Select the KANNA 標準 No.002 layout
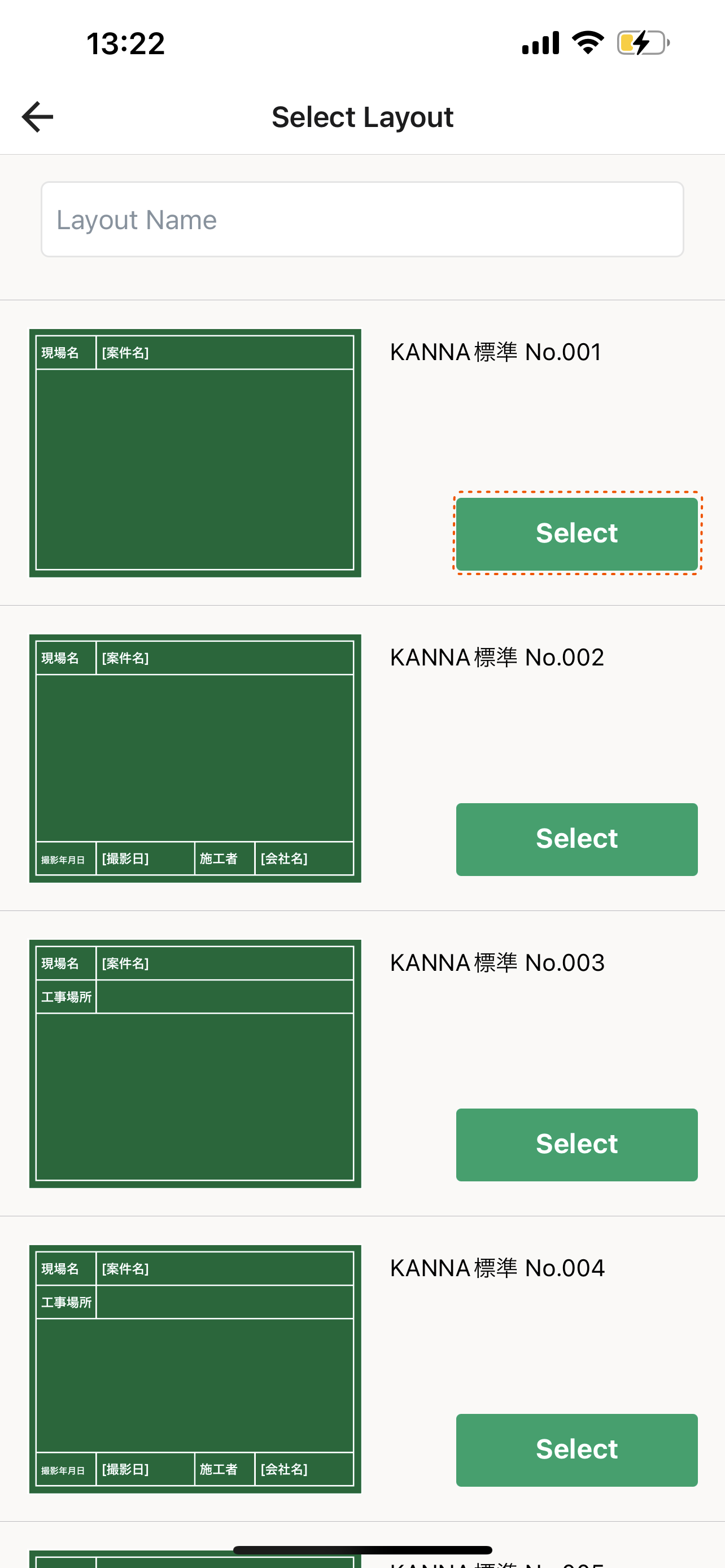725x1568 pixels. 576,838
